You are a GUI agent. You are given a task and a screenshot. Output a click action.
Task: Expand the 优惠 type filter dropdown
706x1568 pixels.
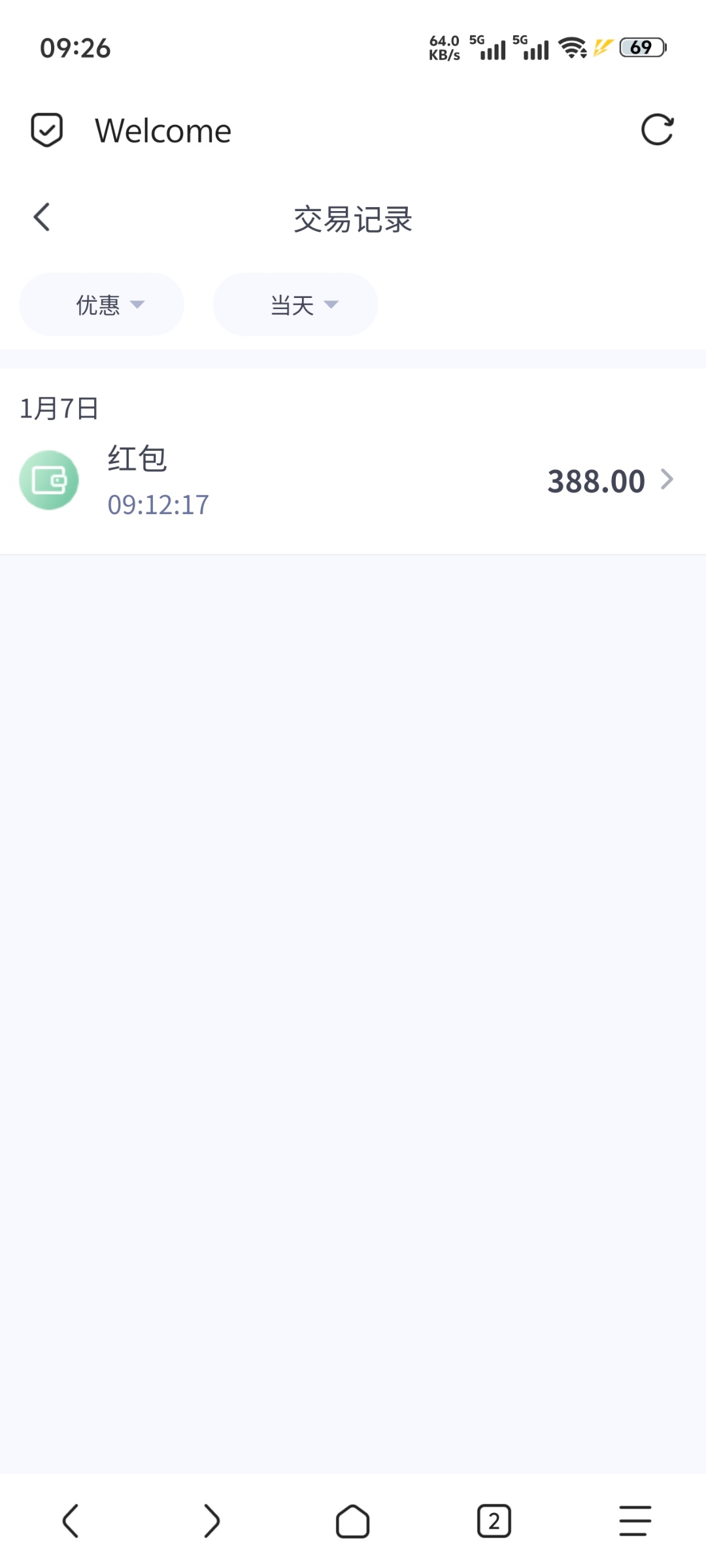click(x=102, y=304)
